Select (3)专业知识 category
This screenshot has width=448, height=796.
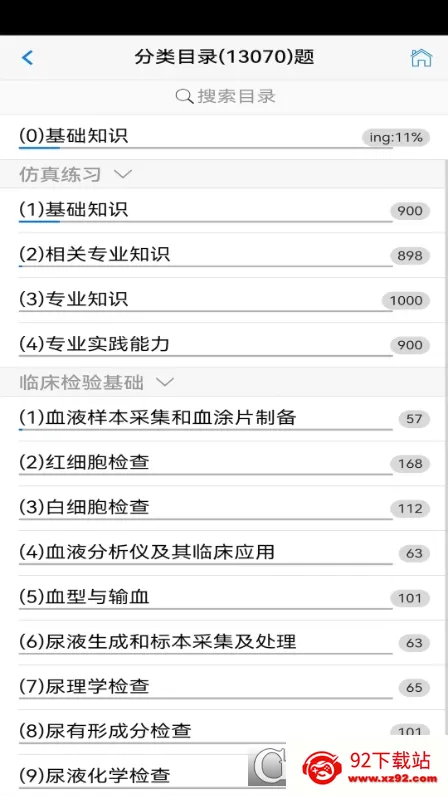tap(224, 300)
